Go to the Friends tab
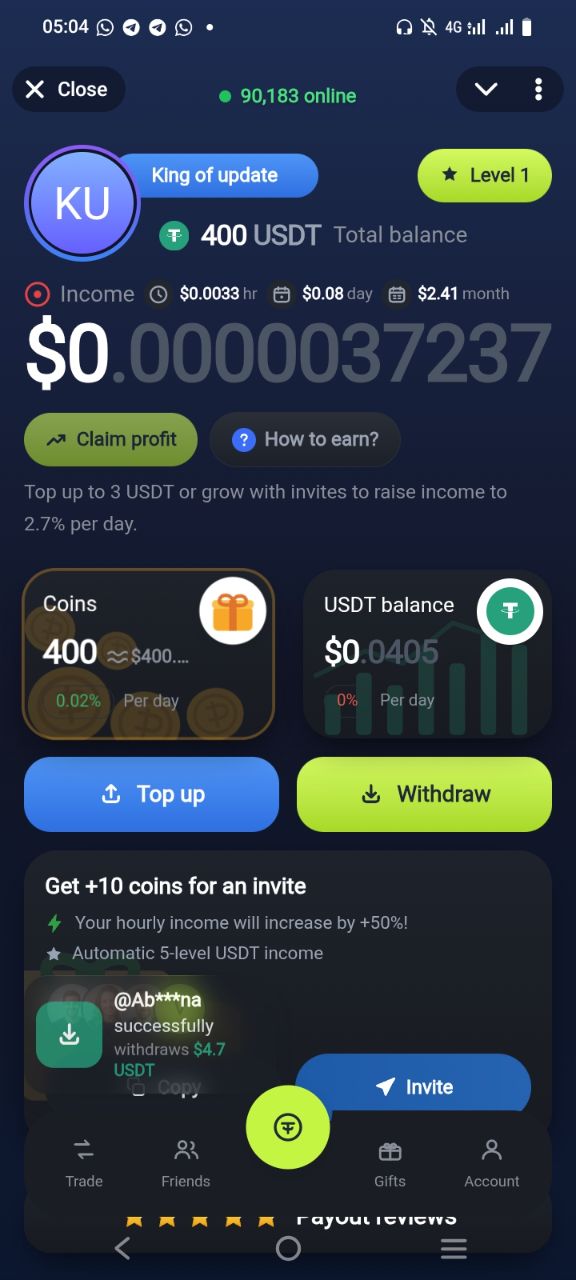 pos(186,1164)
